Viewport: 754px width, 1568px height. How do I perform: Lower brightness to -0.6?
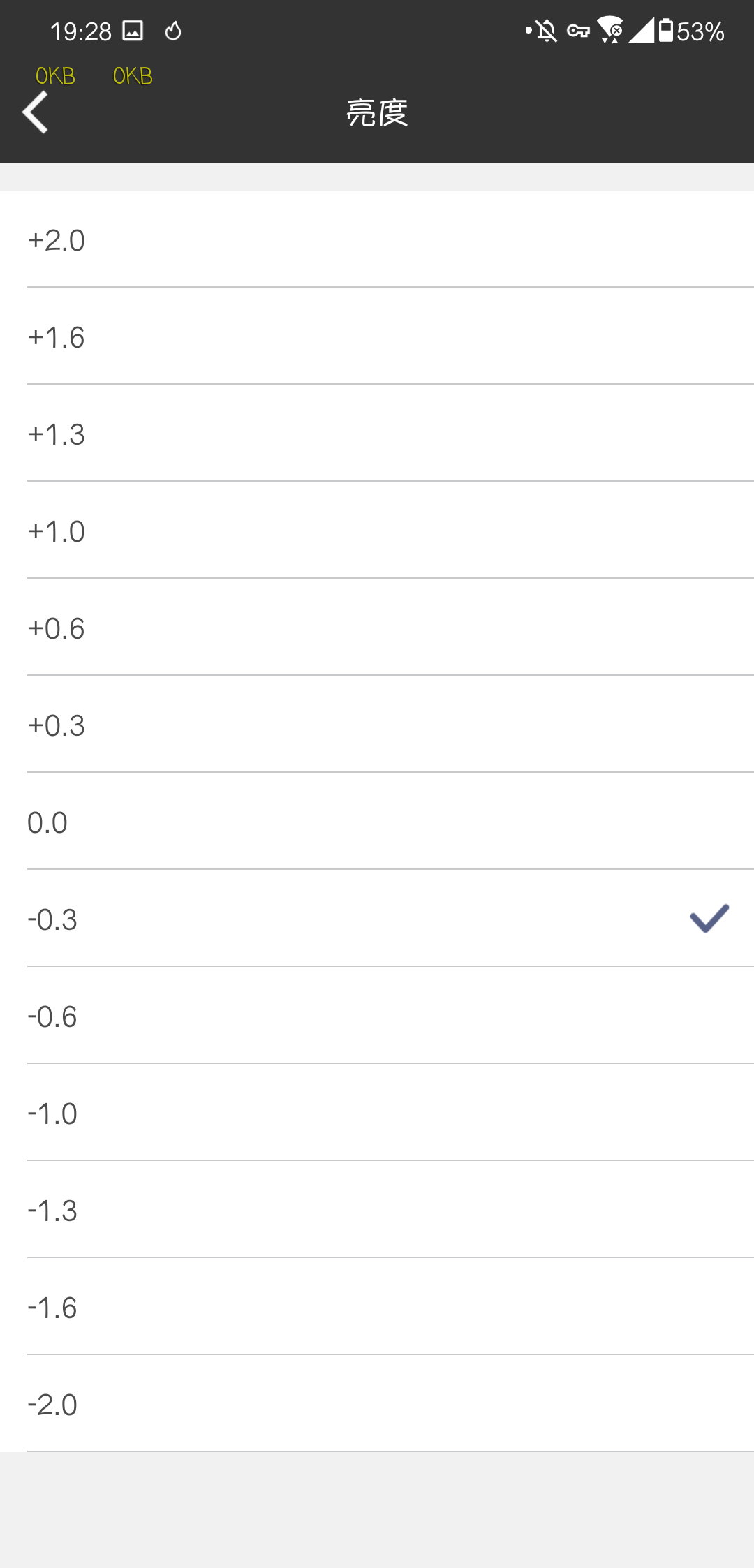[377, 1015]
